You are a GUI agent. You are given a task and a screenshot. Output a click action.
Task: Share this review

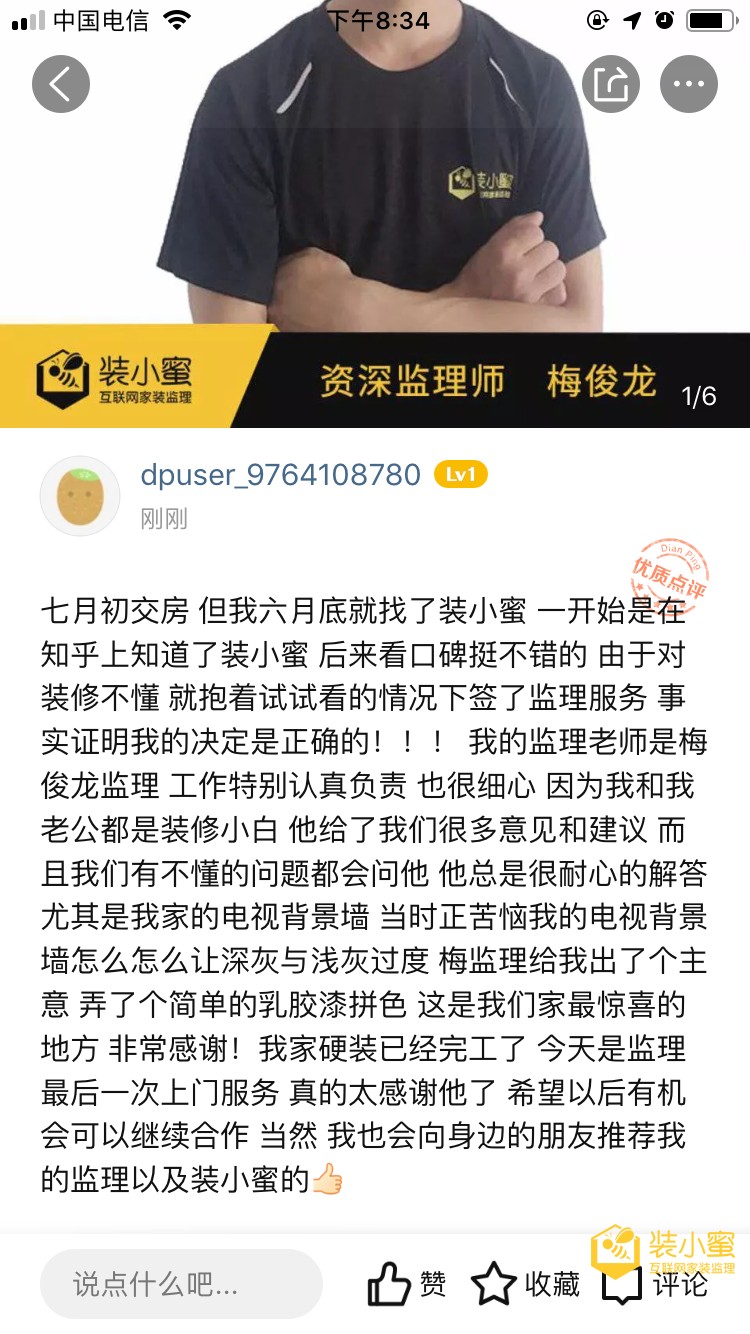coord(610,84)
